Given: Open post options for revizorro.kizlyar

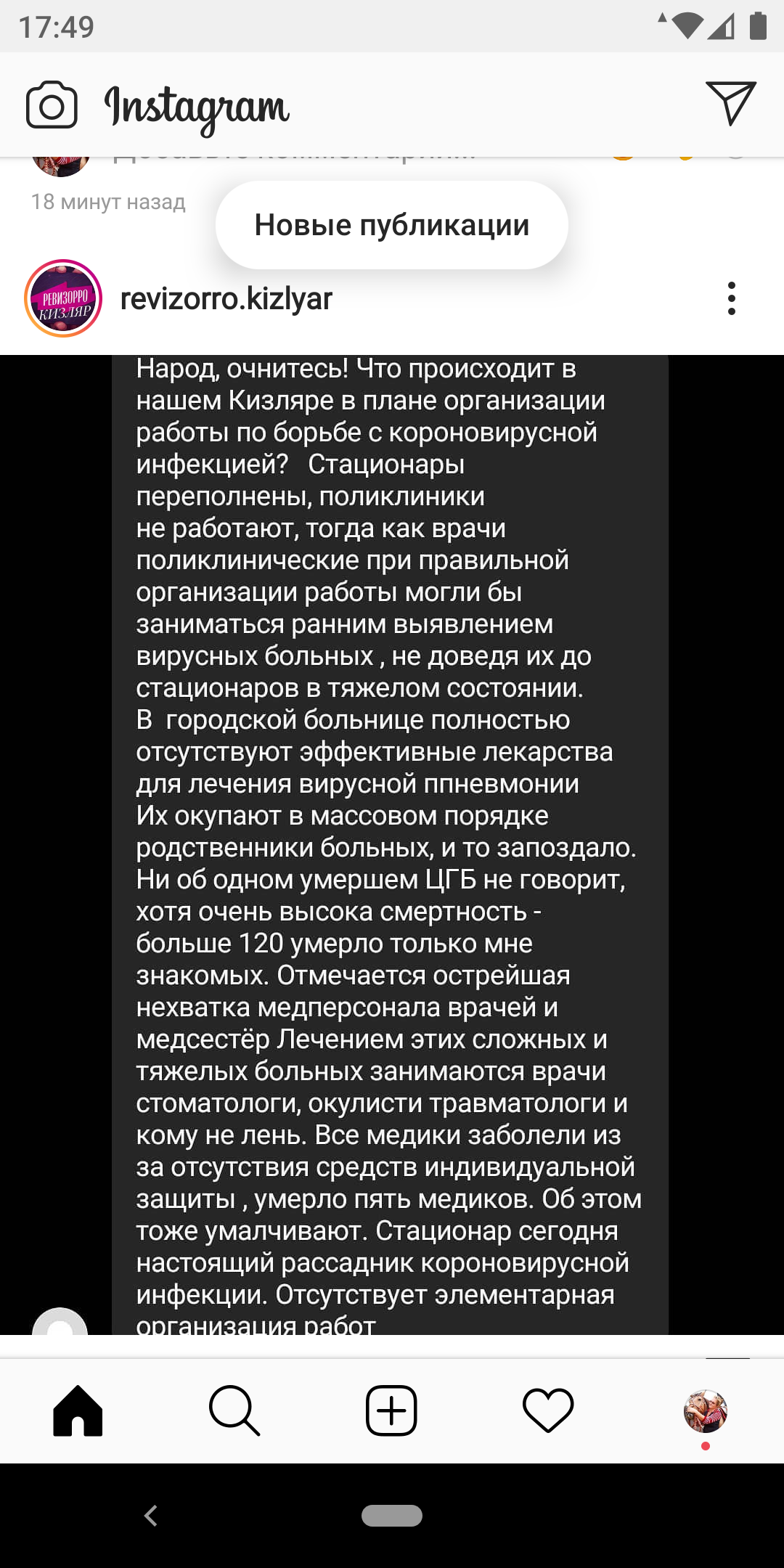Looking at the screenshot, I should (731, 298).
